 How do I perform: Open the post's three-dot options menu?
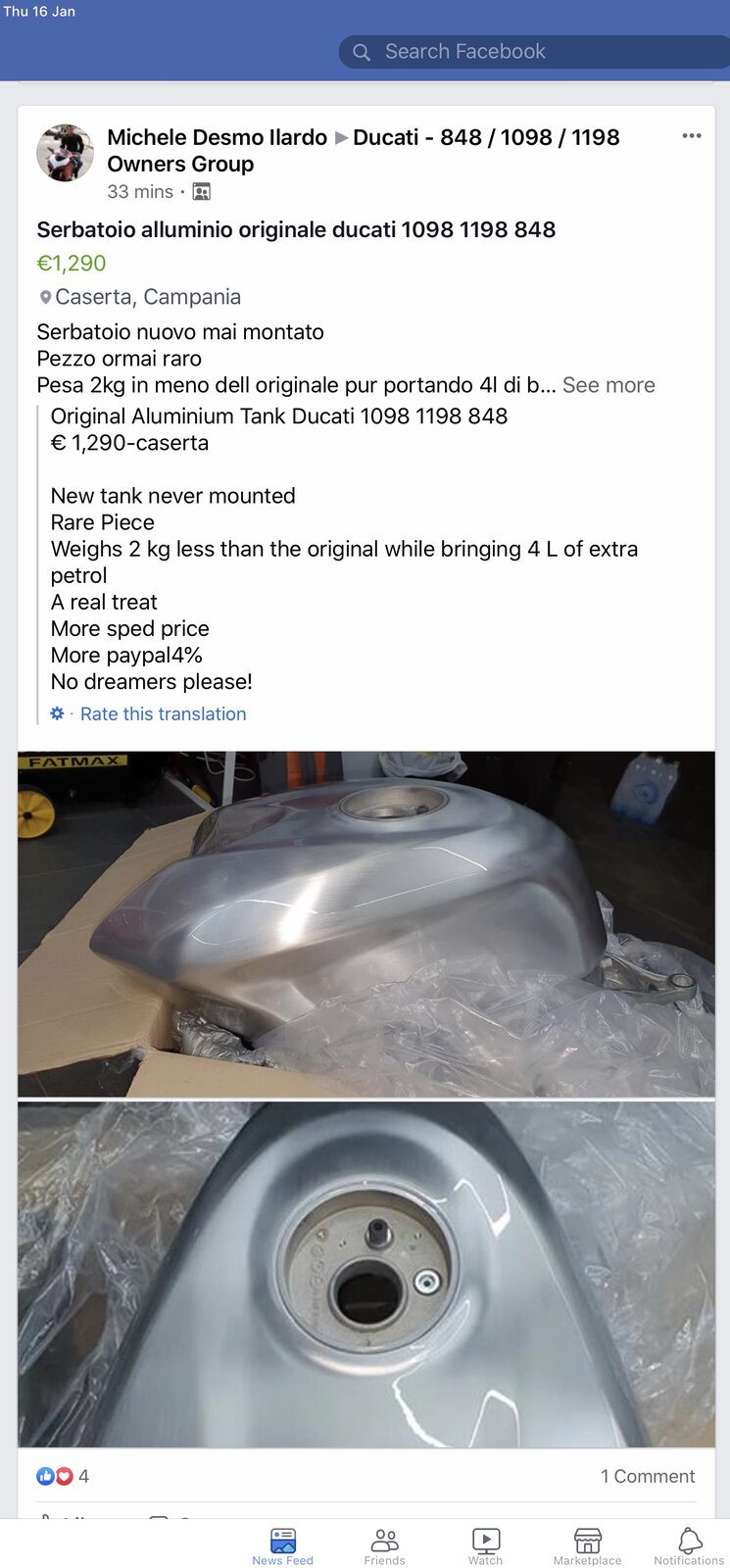click(x=692, y=136)
